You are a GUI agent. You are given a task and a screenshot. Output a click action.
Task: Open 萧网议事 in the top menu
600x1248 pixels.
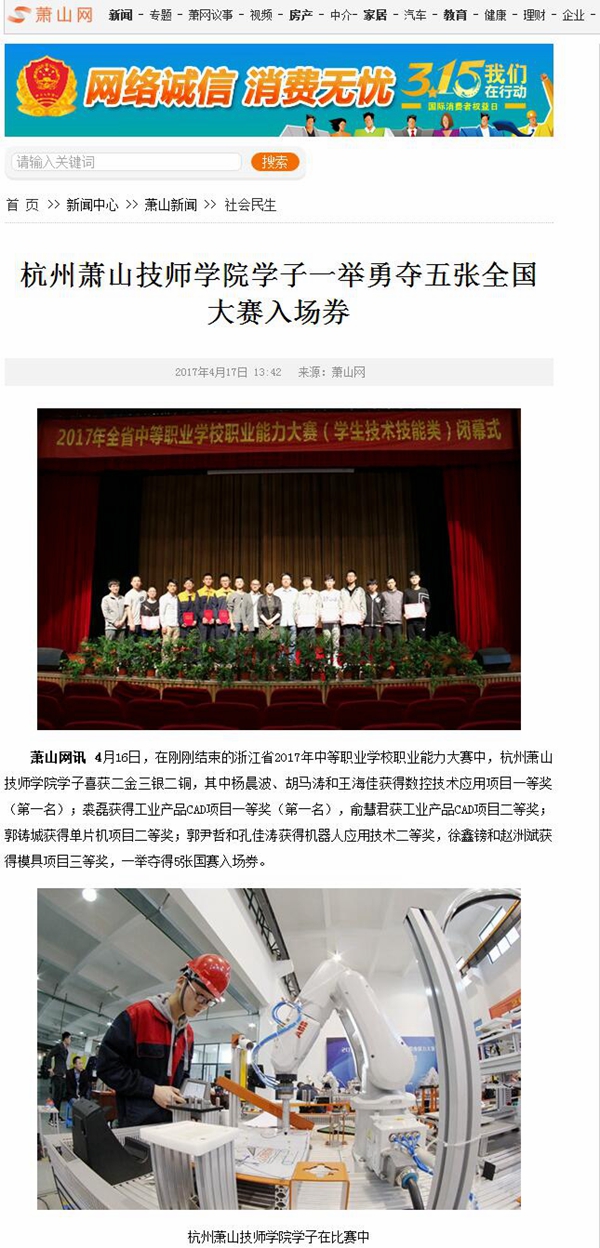pyautogui.click(x=211, y=15)
